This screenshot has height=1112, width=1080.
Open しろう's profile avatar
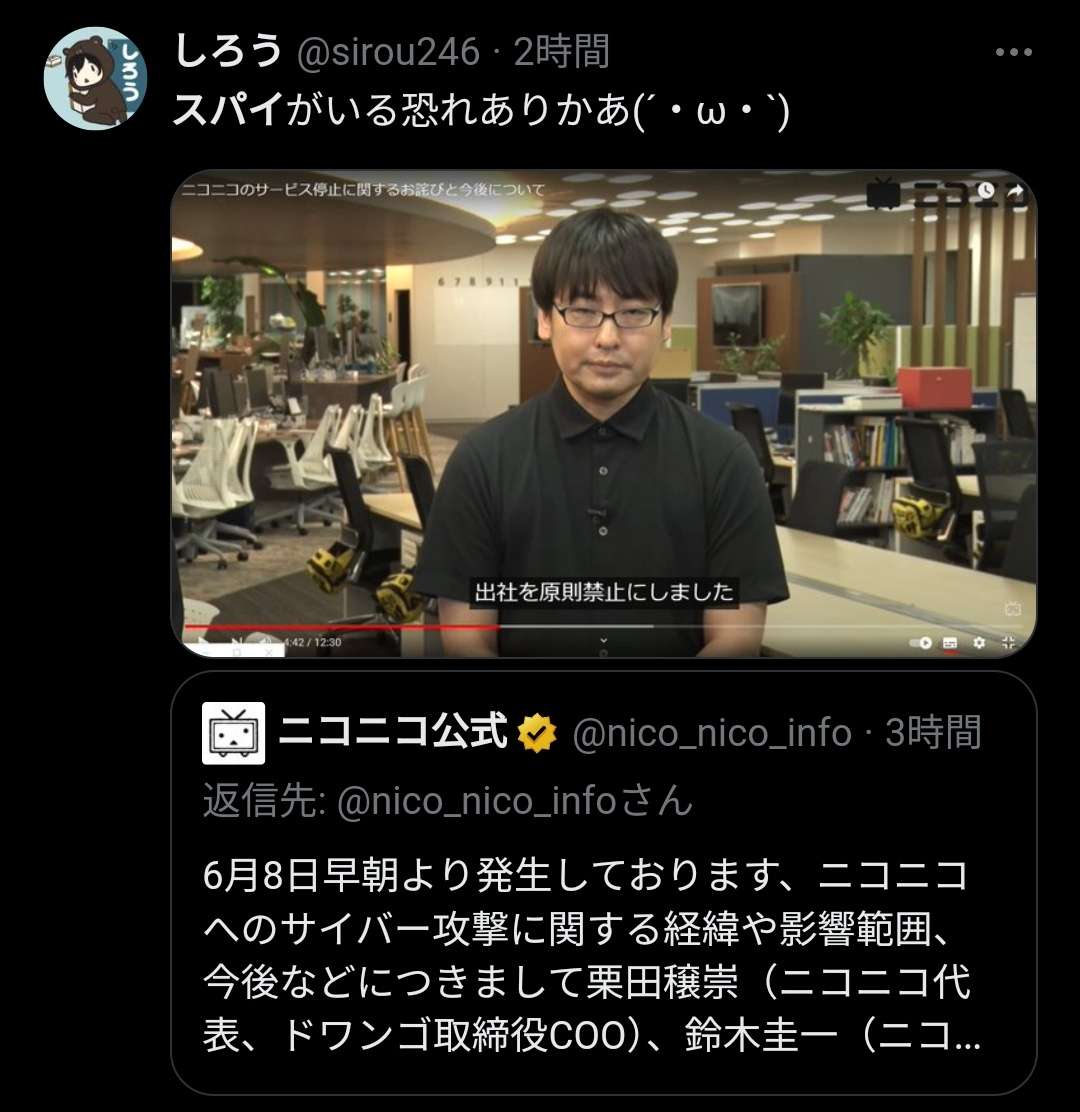coord(96,79)
